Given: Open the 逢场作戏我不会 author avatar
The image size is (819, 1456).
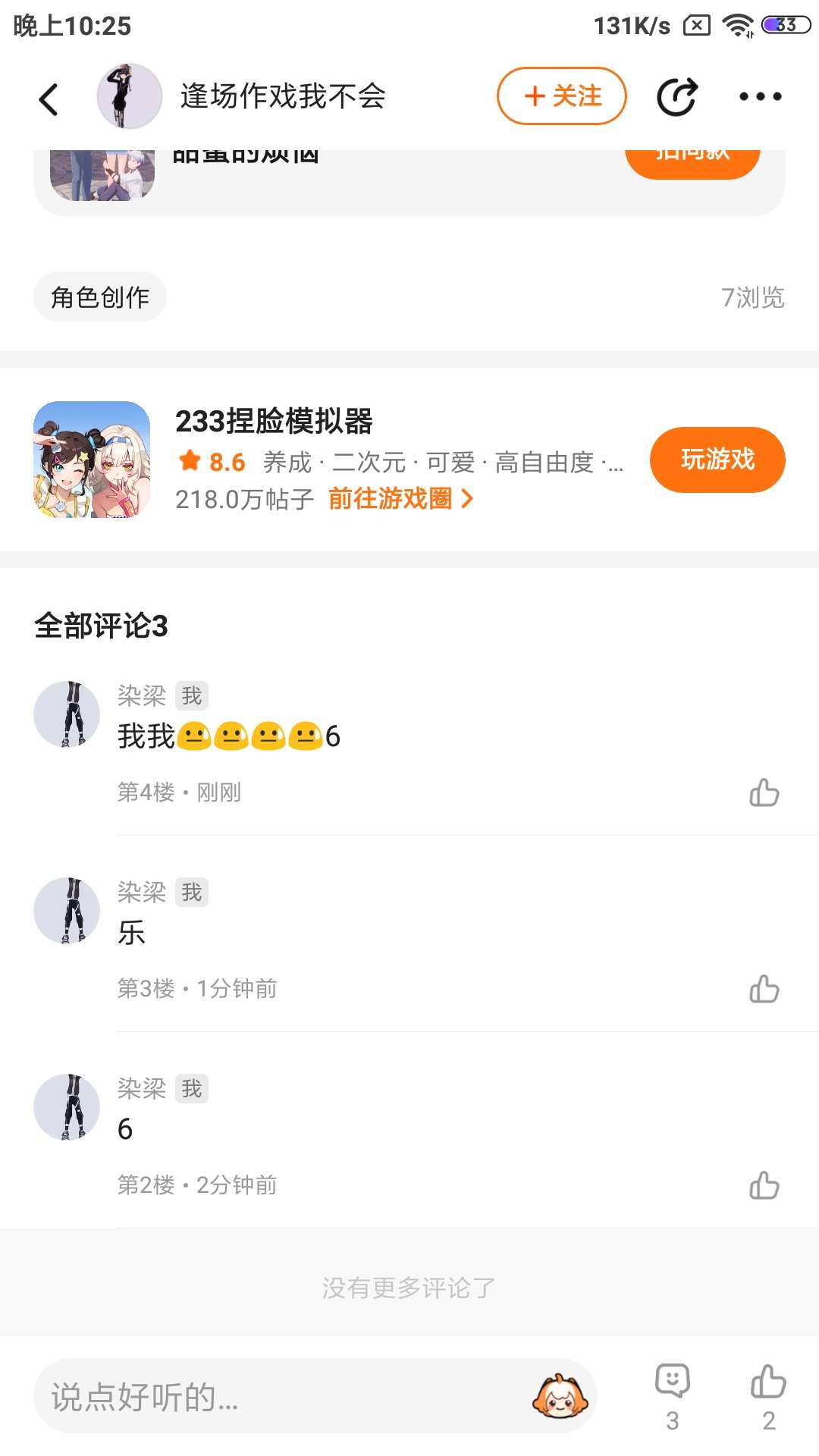Looking at the screenshot, I should pyautogui.click(x=130, y=96).
